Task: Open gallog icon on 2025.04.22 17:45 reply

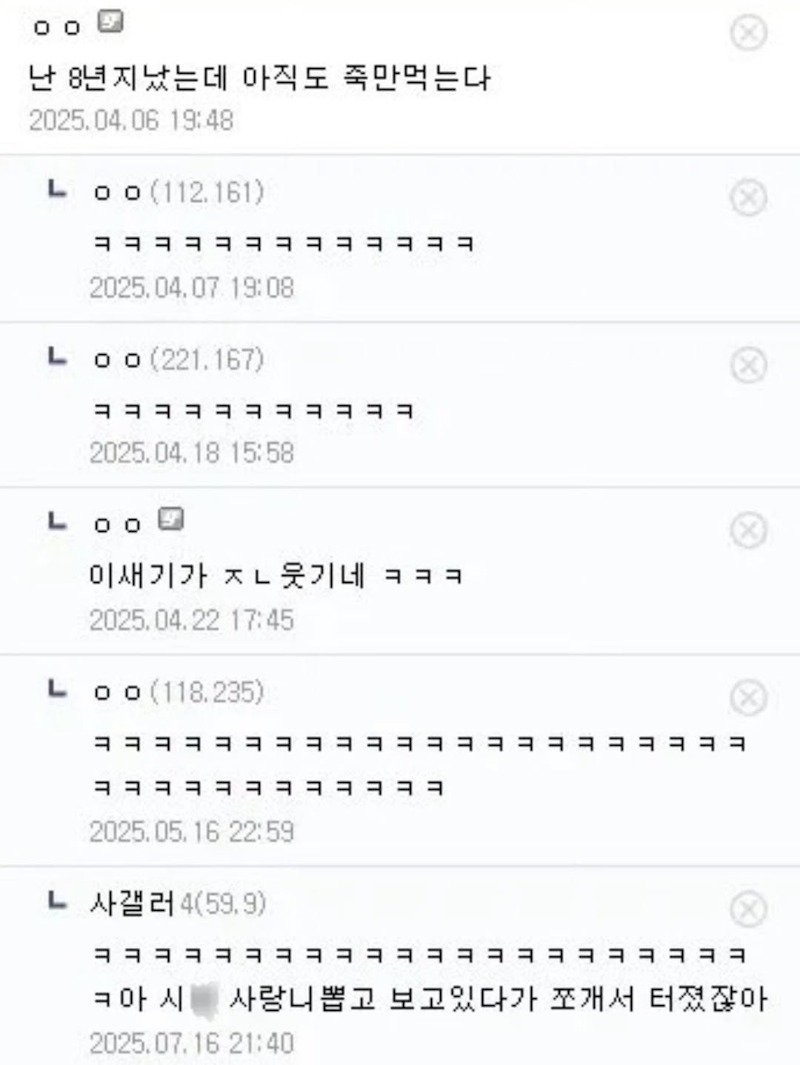Action: pos(172,519)
